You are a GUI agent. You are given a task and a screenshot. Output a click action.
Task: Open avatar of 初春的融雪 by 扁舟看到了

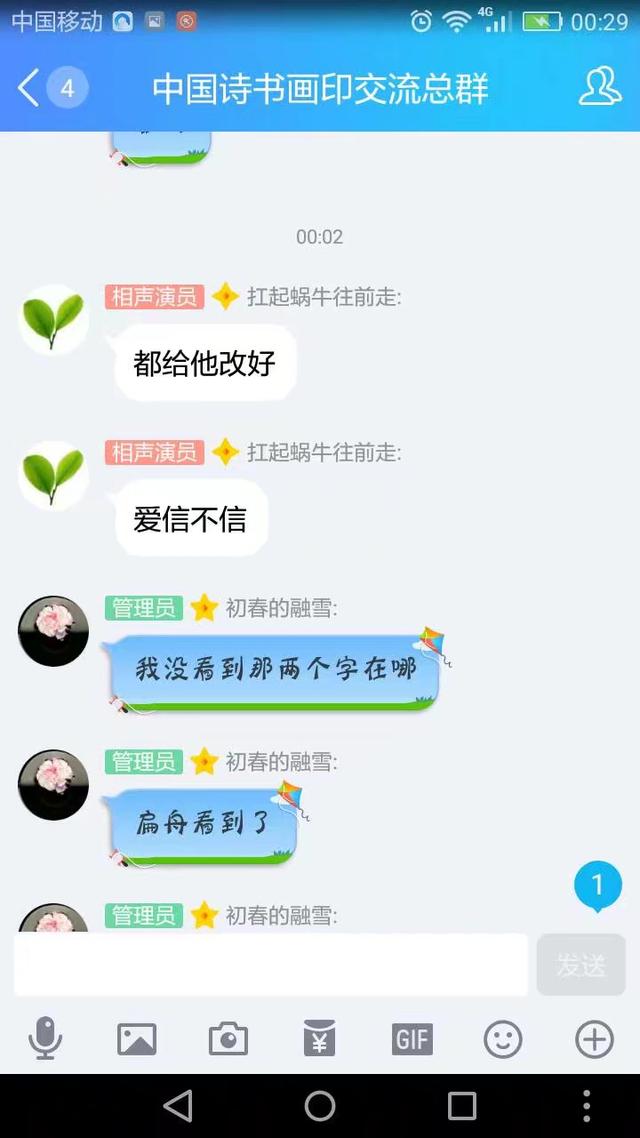click(x=54, y=785)
